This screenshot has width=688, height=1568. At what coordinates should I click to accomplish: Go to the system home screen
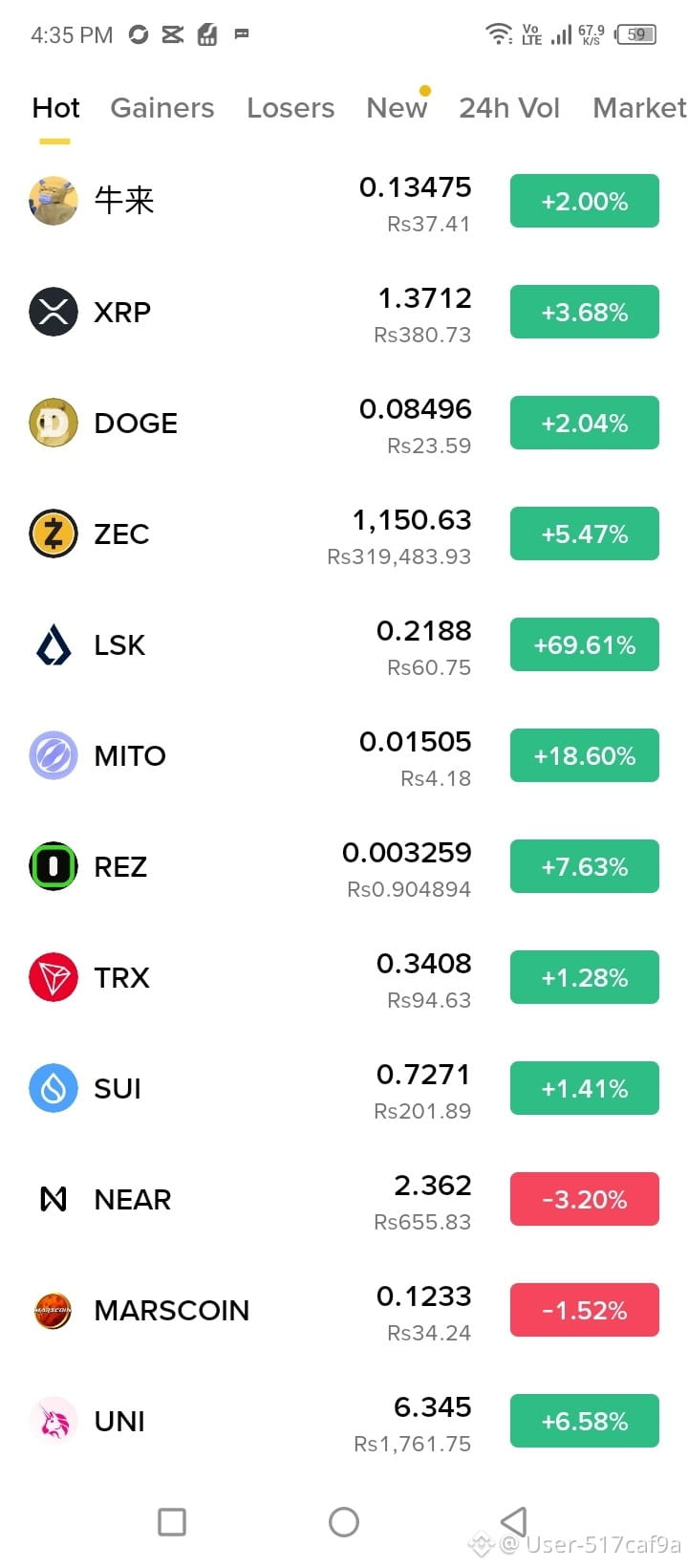[344, 1521]
